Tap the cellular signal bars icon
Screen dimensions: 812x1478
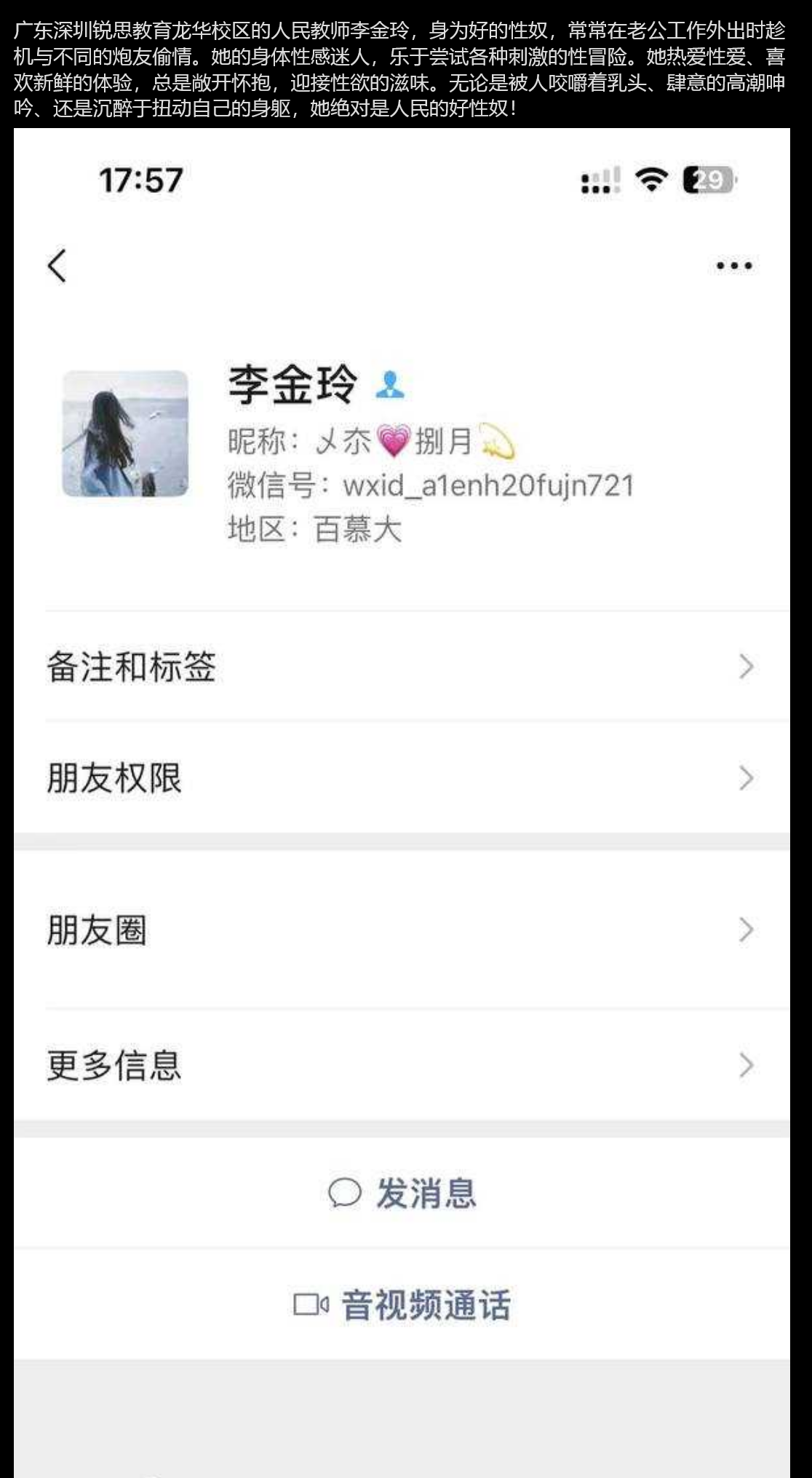coord(597,180)
